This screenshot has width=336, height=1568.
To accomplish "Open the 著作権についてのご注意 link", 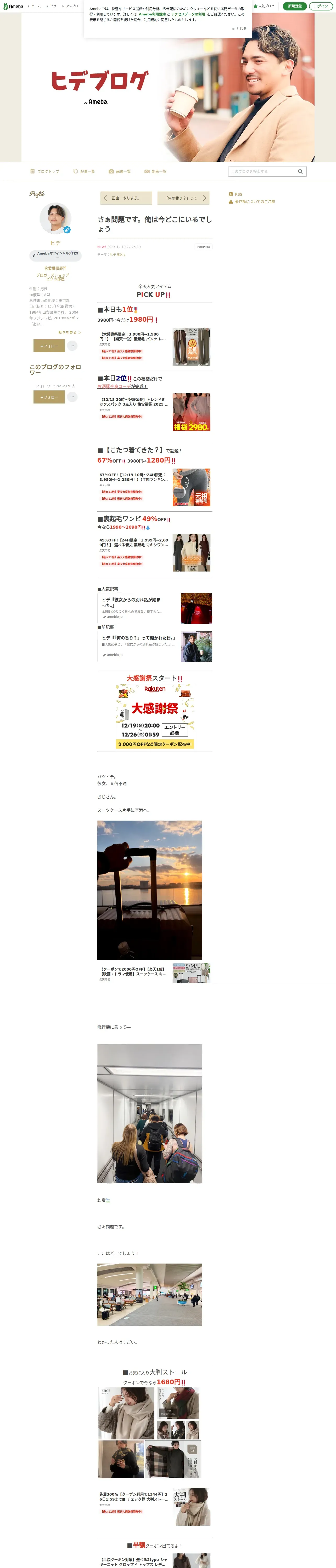I will pyautogui.click(x=254, y=201).
